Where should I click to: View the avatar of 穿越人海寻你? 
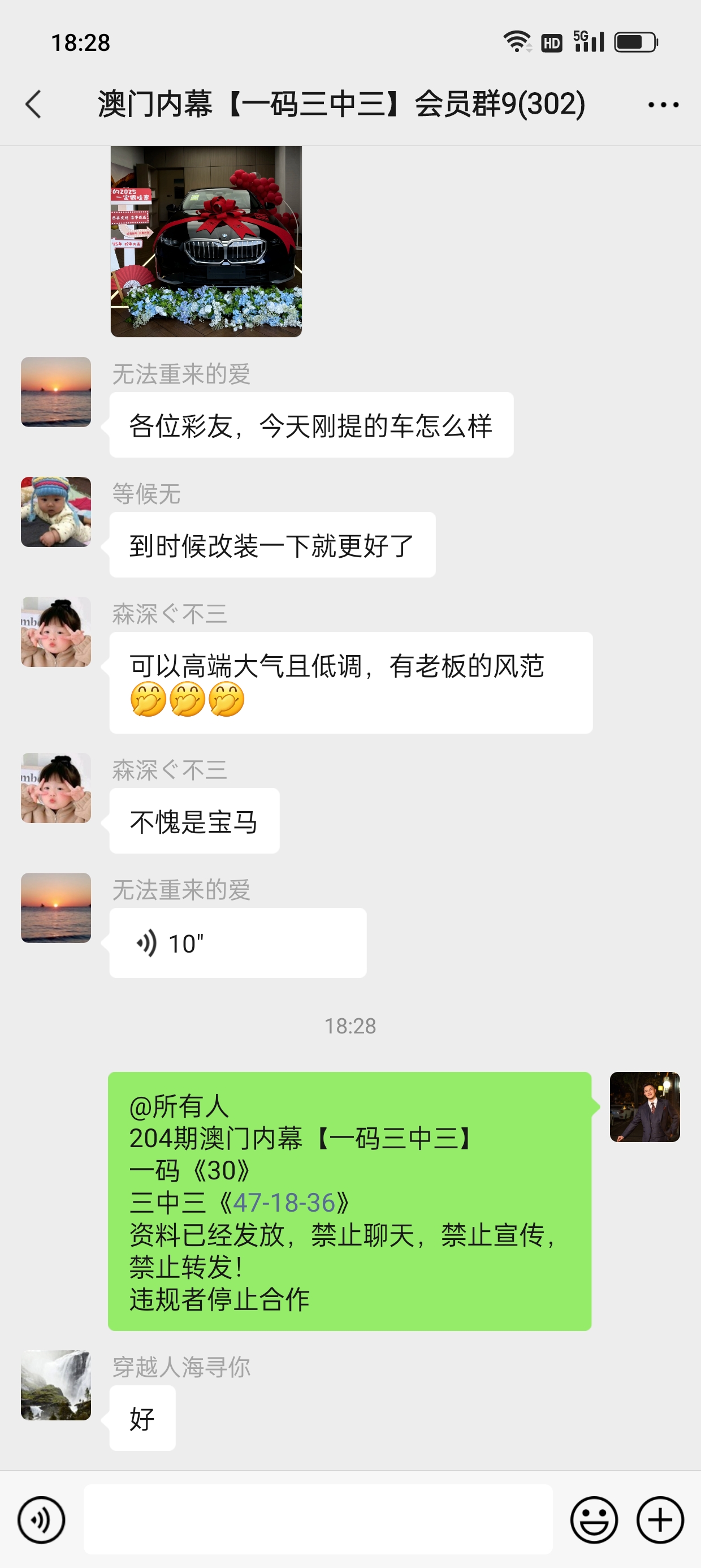pyautogui.click(x=56, y=1385)
